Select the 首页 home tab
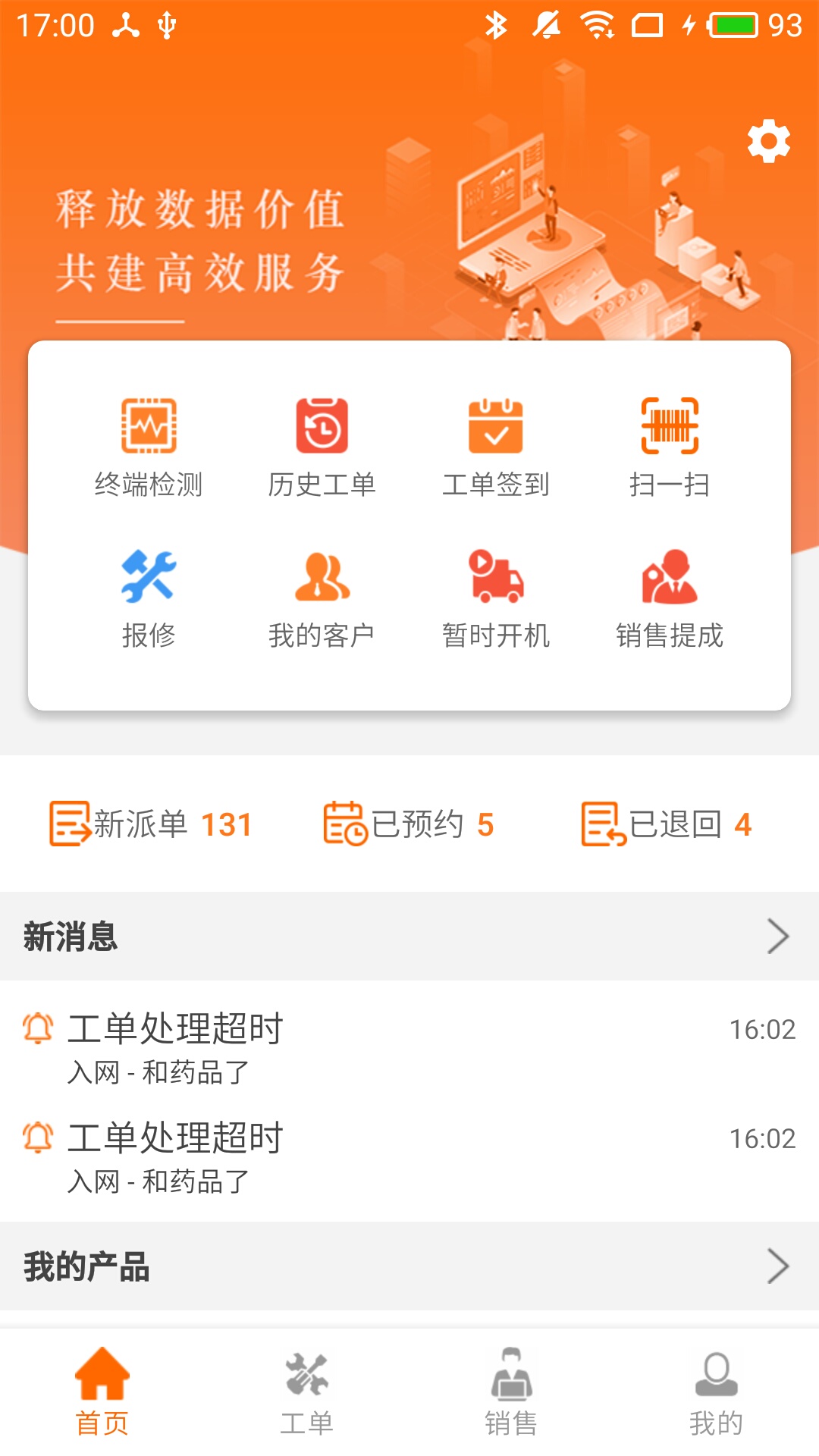This screenshot has width=819, height=1456. point(102,1392)
